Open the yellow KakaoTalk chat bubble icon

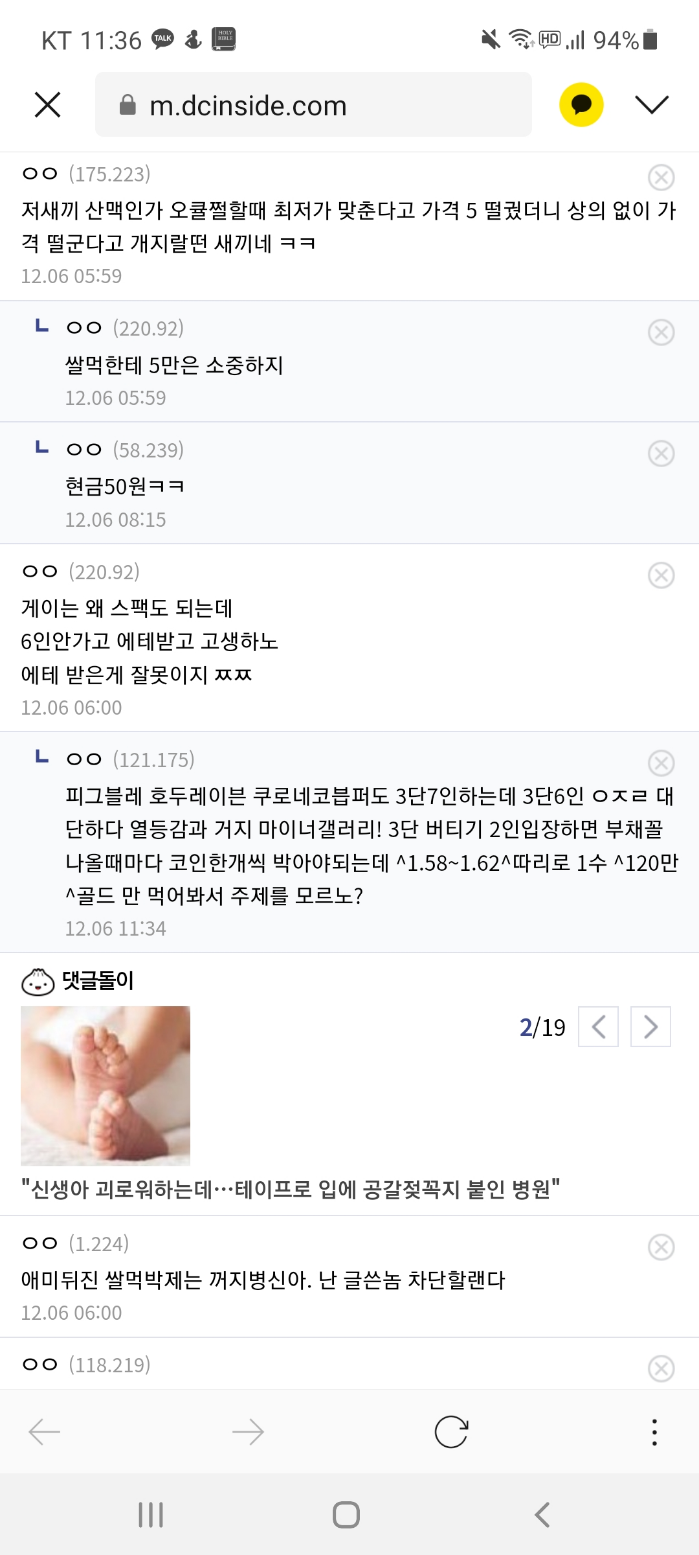point(581,105)
